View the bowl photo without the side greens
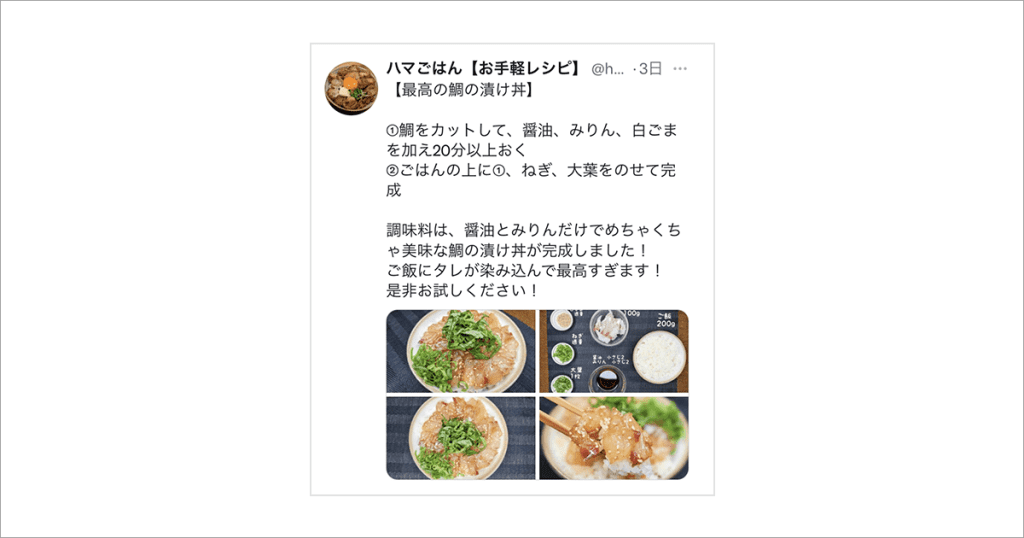 [461, 438]
